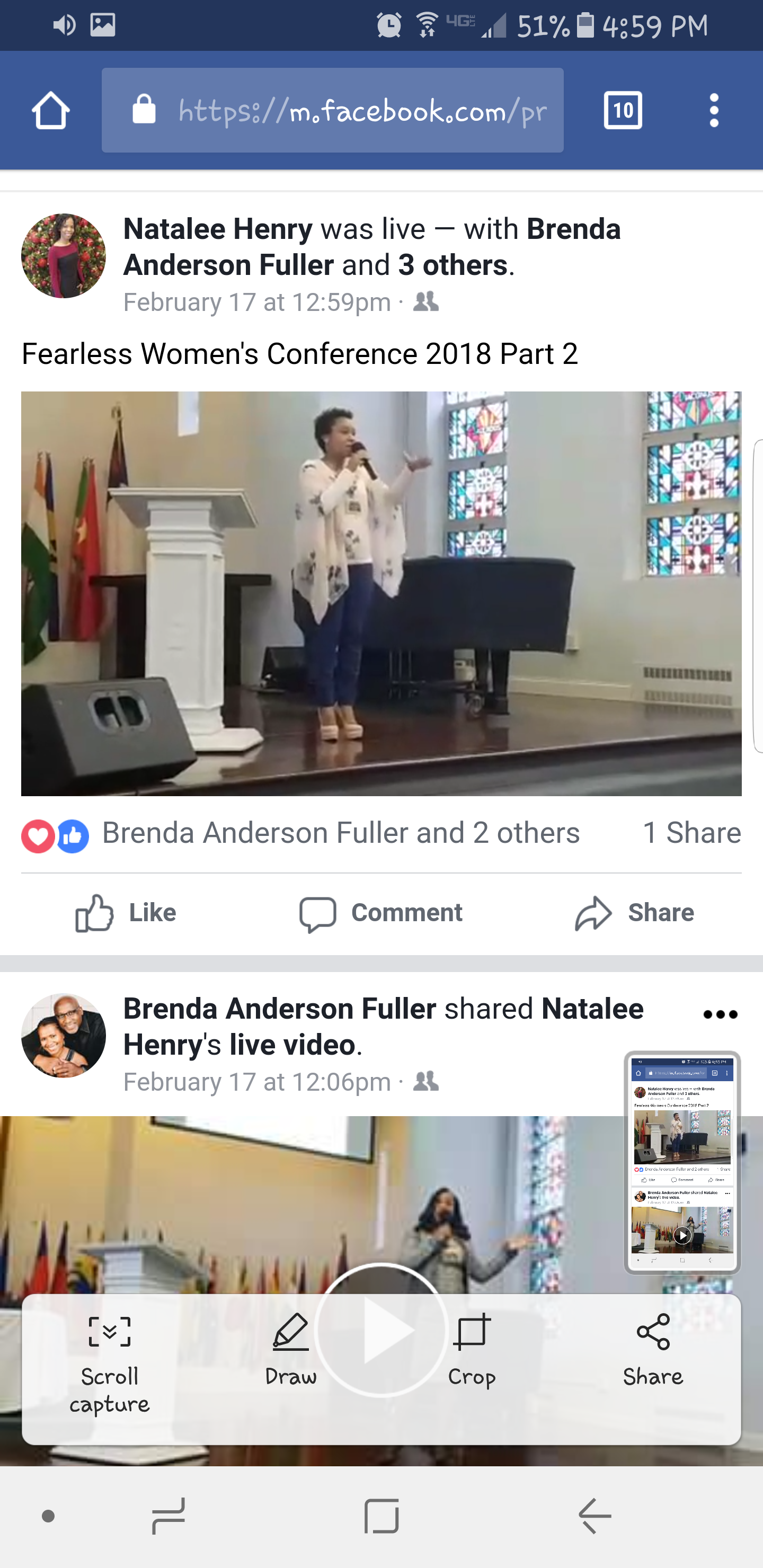Play Fearless Women's Conference Part 2 video

click(x=381, y=593)
